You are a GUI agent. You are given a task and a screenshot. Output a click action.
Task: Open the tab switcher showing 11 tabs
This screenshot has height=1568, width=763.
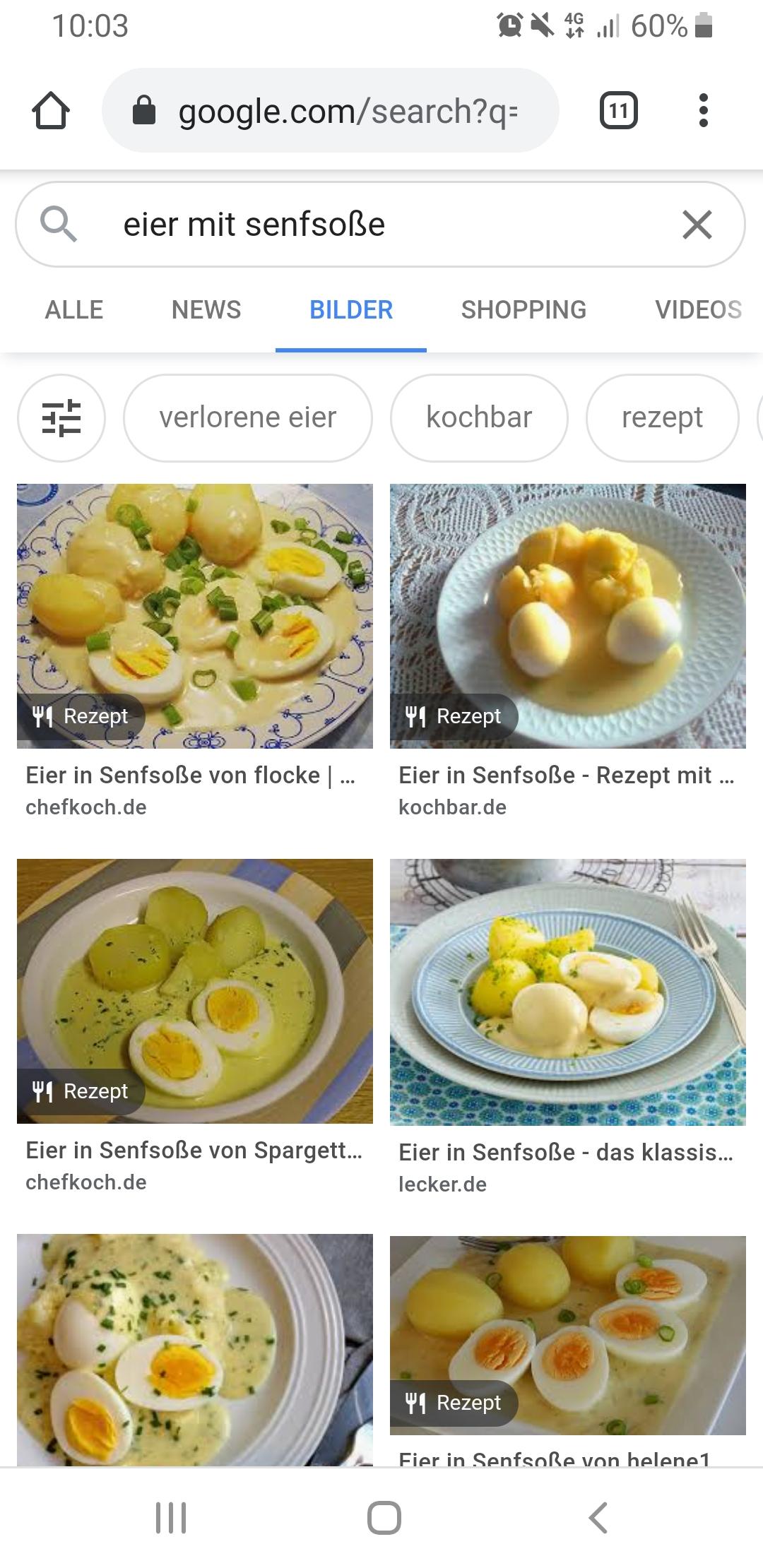tap(618, 111)
